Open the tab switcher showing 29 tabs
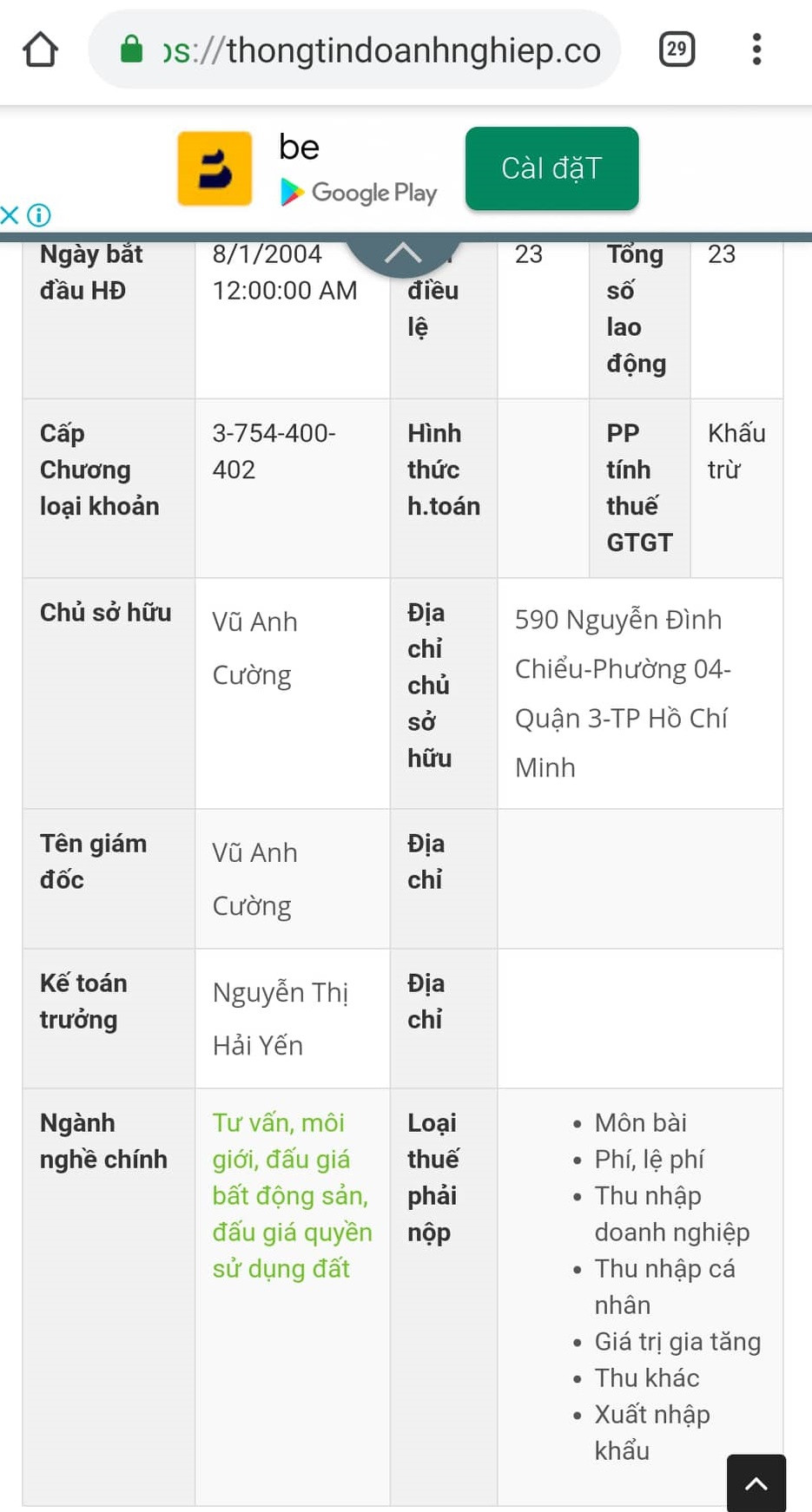This screenshot has height=1512, width=812. coord(676,49)
